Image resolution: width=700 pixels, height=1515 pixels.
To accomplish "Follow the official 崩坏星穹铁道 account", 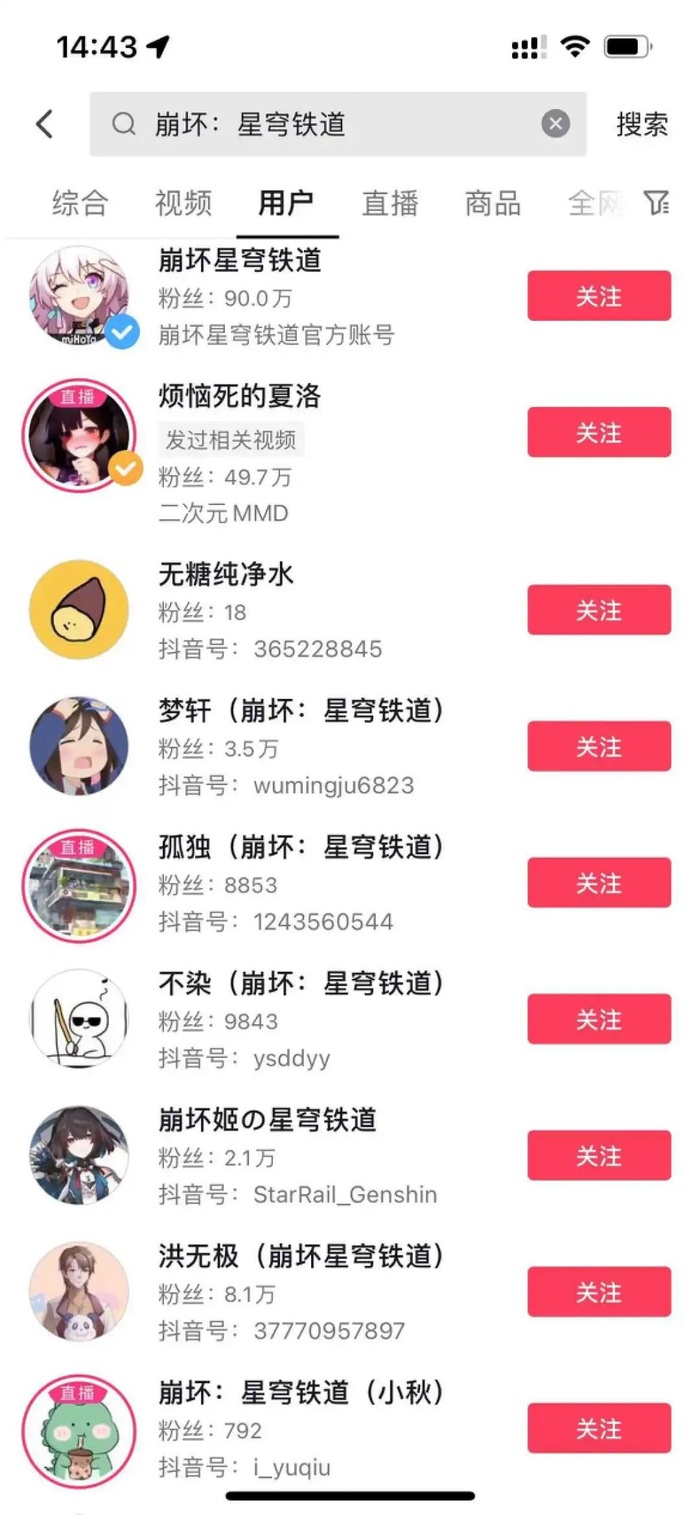I will [599, 296].
